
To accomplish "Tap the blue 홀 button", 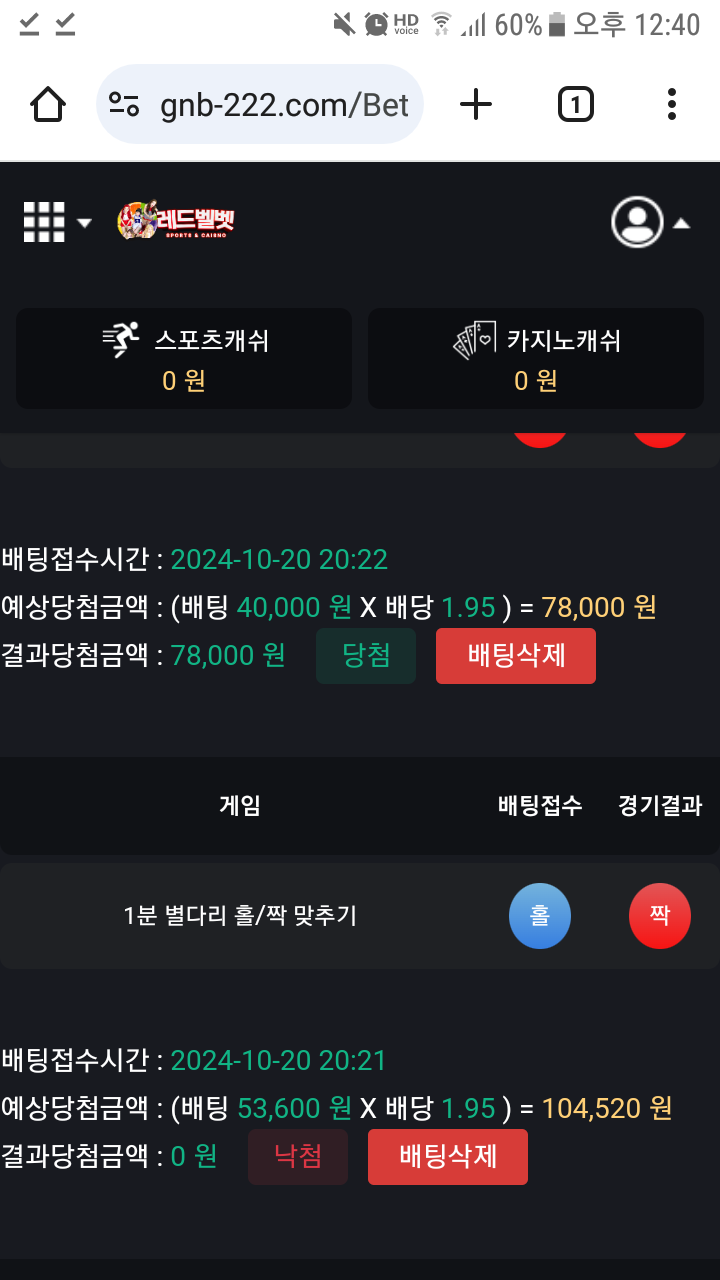I will point(540,916).
